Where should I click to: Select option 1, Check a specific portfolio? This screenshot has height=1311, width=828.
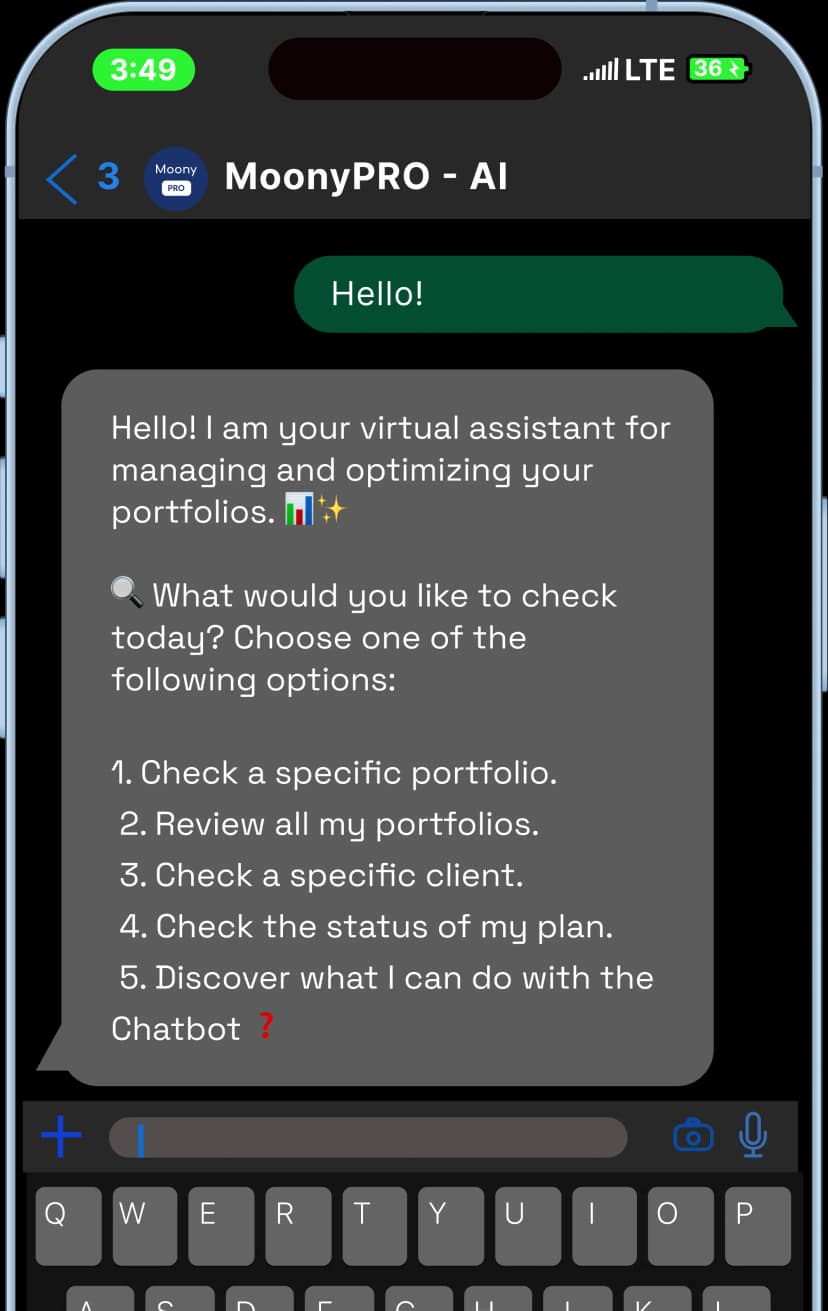coord(335,772)
